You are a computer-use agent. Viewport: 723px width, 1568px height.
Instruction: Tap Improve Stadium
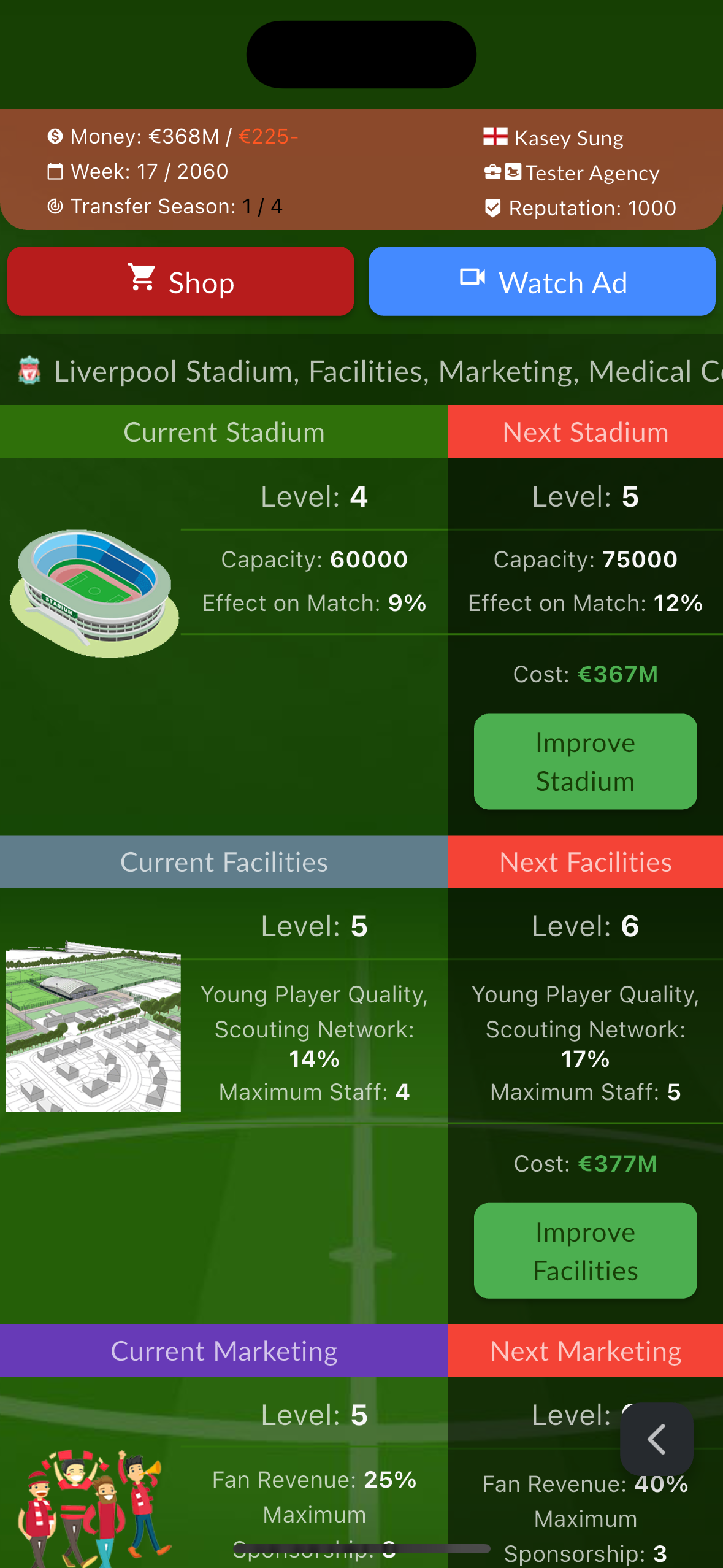[x=585, y=761]
